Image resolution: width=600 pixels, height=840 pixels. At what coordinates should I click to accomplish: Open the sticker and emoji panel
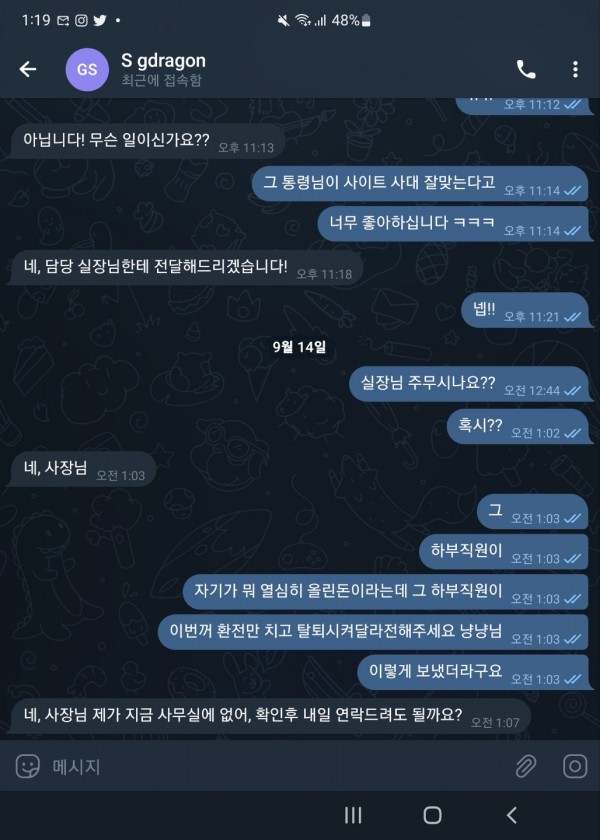[x=27, y=767]
